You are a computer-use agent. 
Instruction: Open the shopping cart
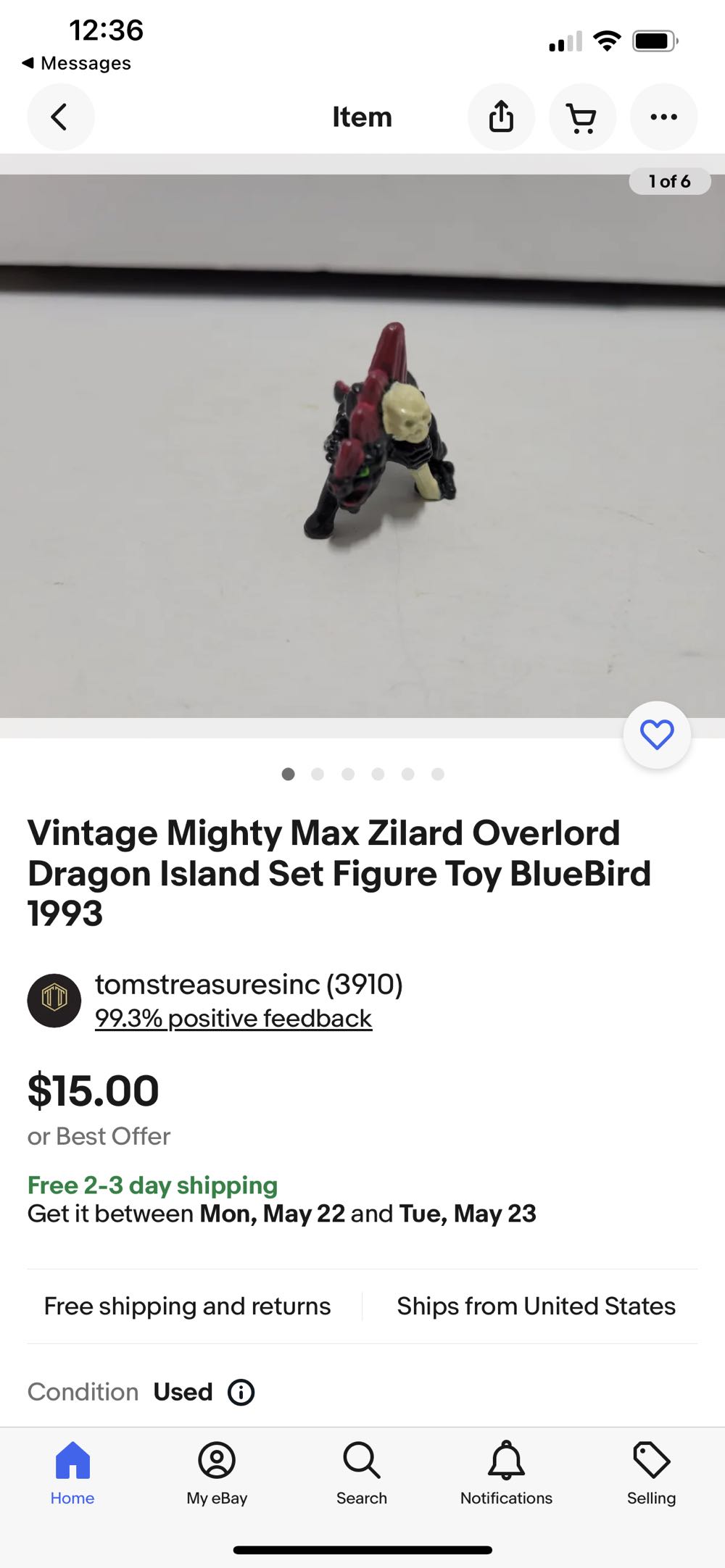(x=583, y=117)
